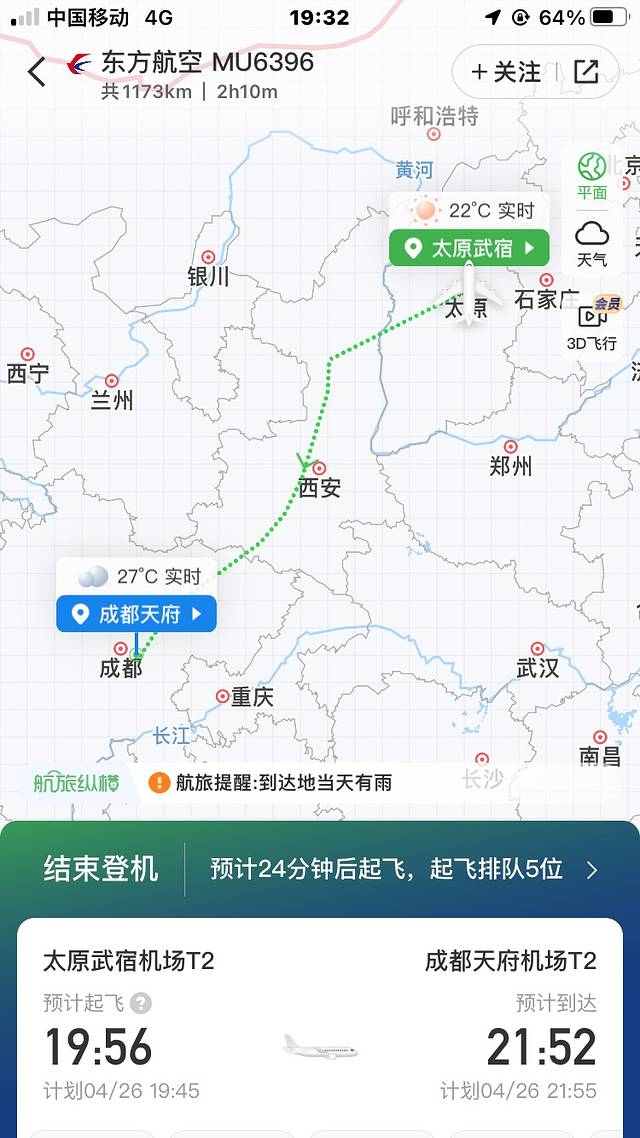Open the 3D飞行 flight view
The image size is (640, 1138).
(x=592, y=327)
